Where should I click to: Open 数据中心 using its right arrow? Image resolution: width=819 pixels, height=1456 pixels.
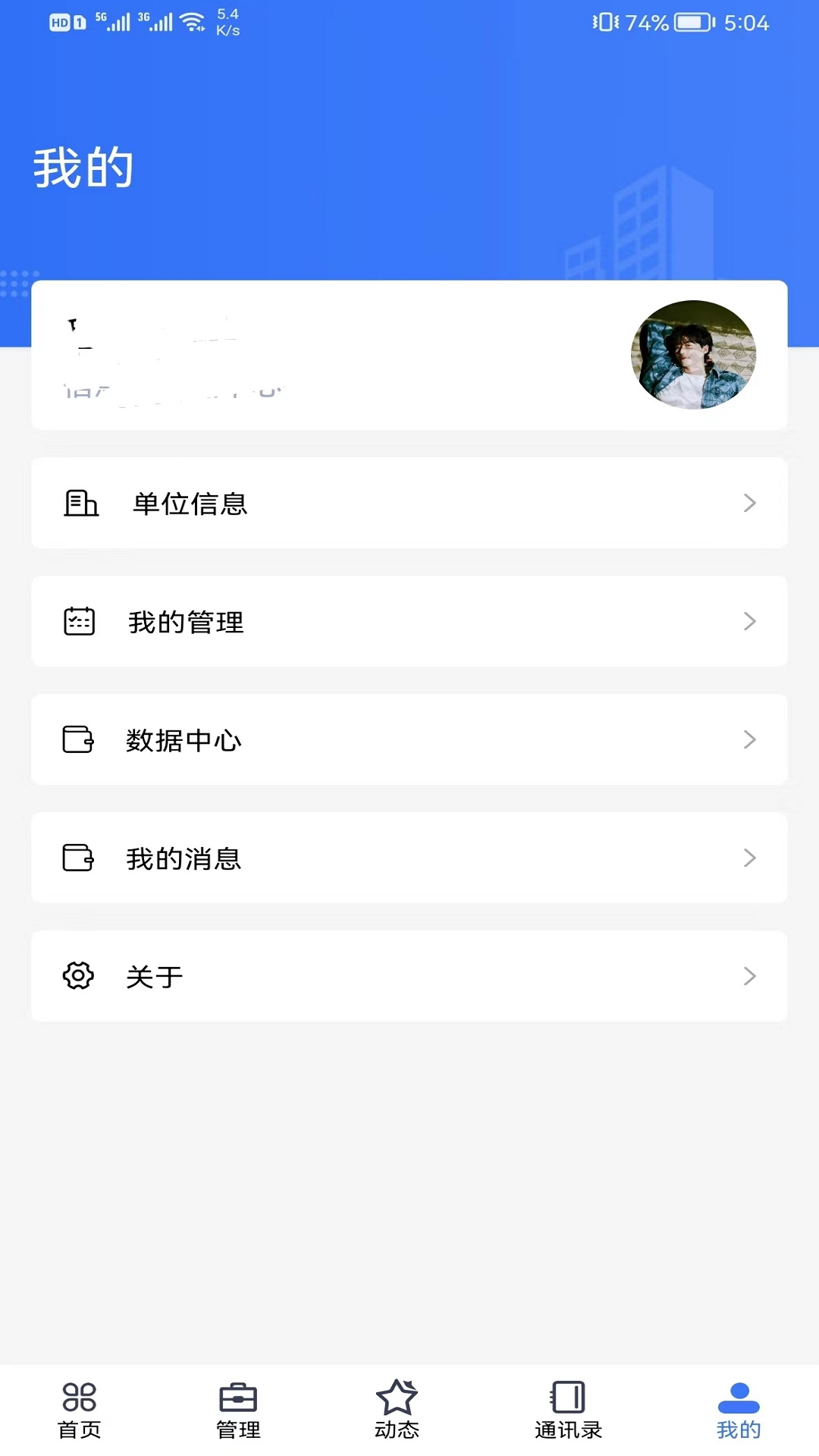click(x=751, y=739)
